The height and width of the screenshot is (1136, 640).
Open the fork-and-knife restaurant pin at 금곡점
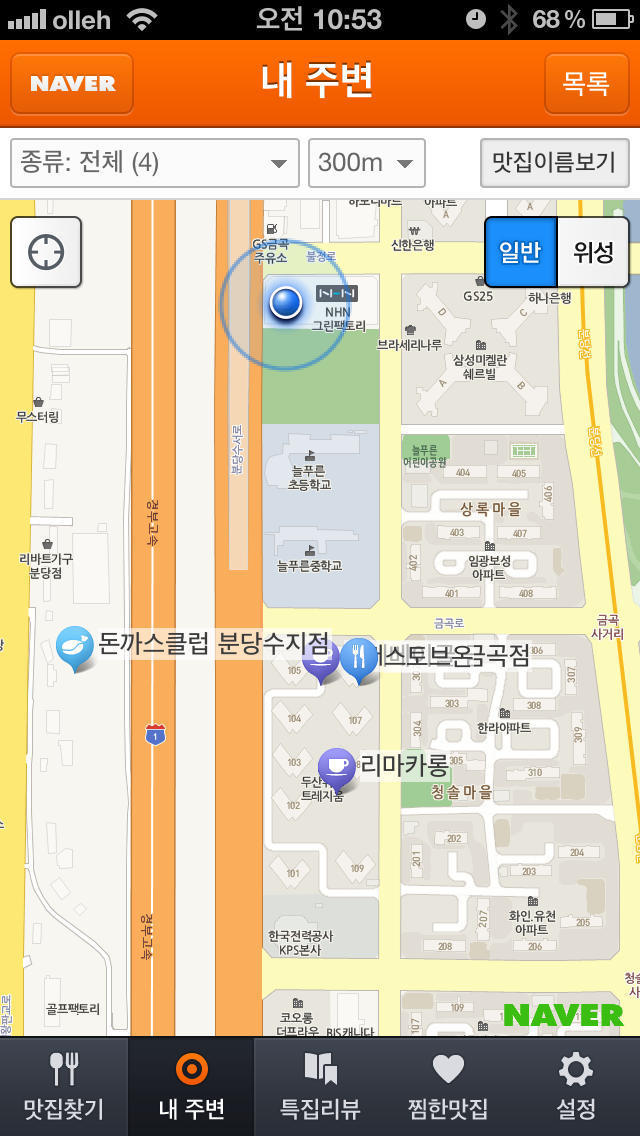(x=359, y=659)
